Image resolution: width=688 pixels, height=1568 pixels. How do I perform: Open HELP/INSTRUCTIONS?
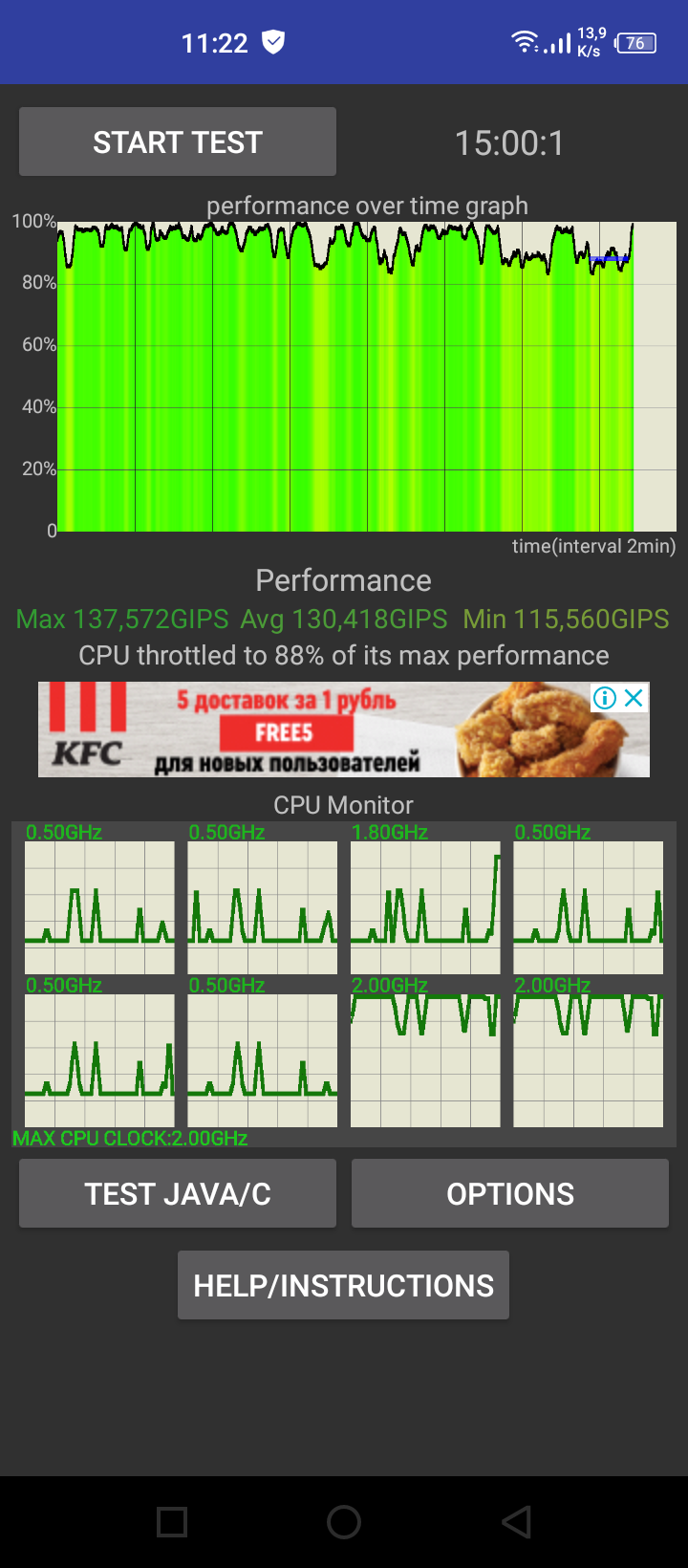click(x=343, y=1285)
